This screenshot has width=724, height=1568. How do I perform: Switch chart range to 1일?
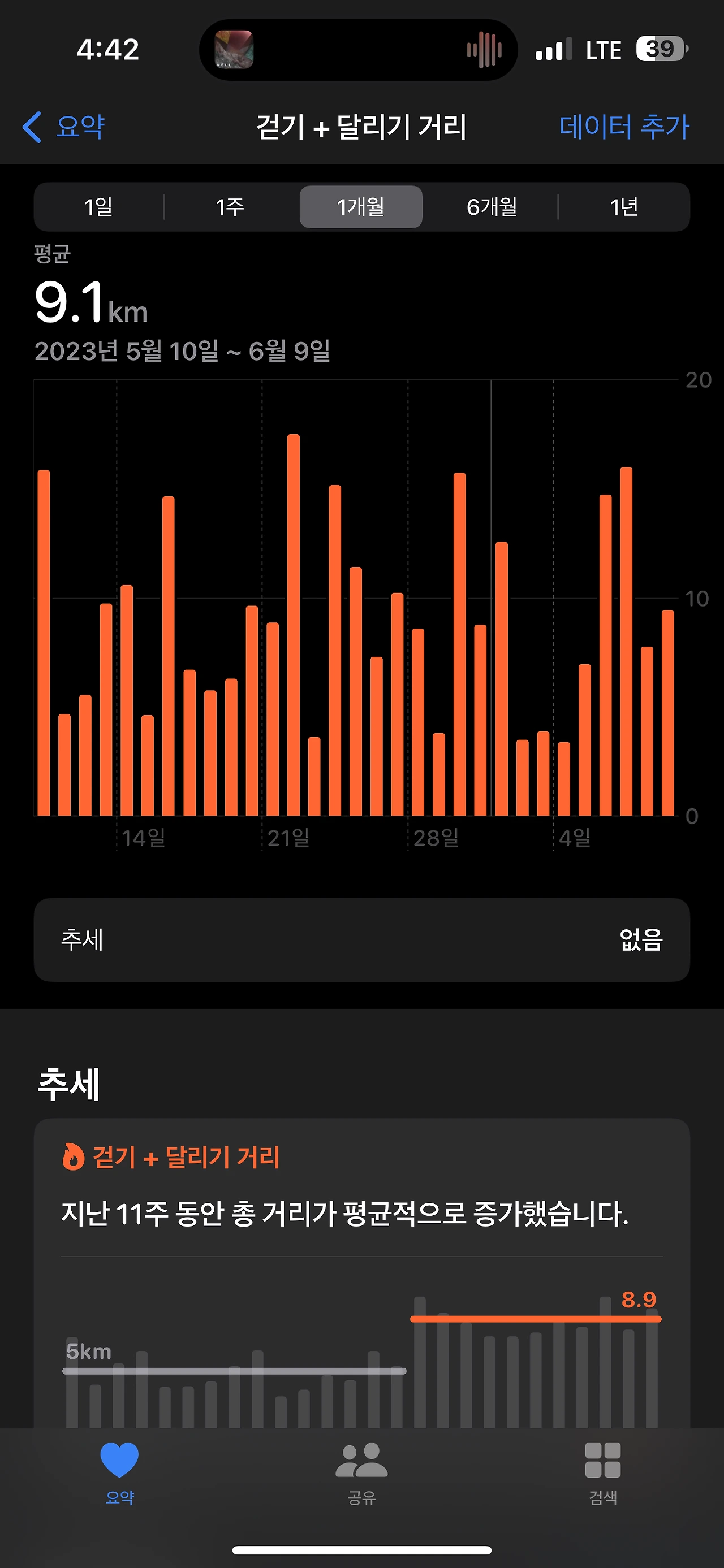tap(98, 207)
